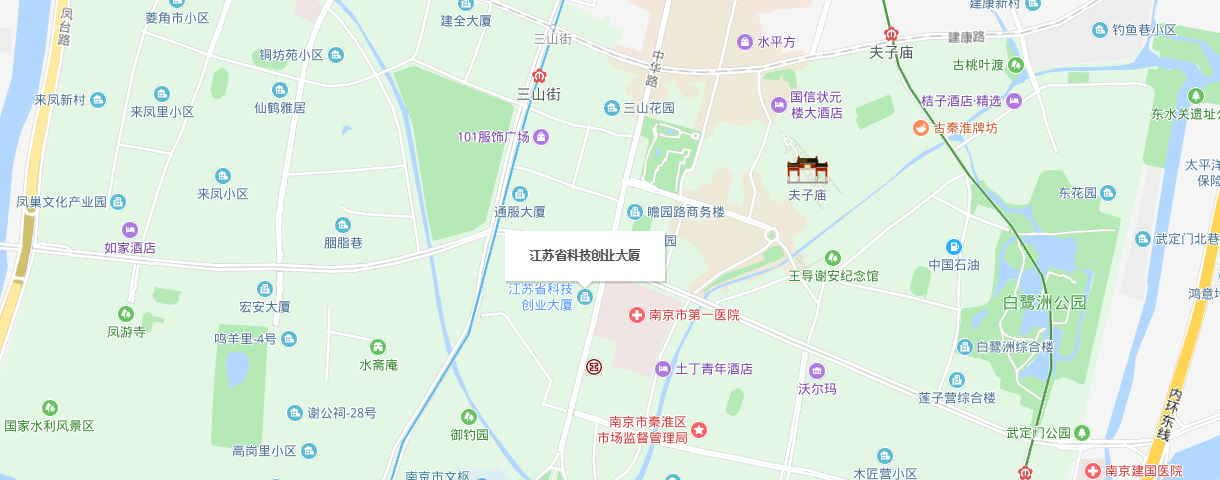Viewport: 1220px width, 480px height.
Task: Open the 江苏省科技创业大厦 info callout
Action: tap(585, 255)
